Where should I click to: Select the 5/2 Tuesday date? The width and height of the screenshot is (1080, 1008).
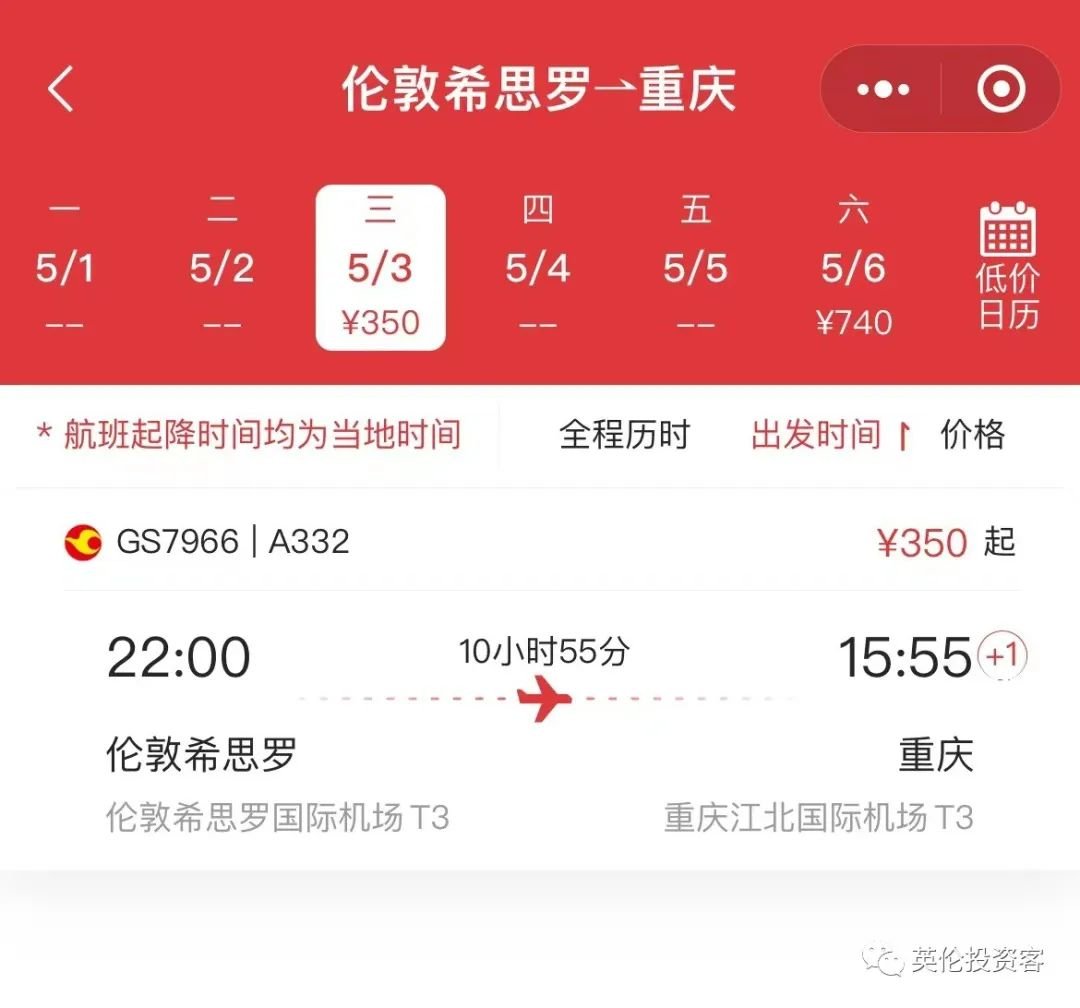tap(222, 267)
